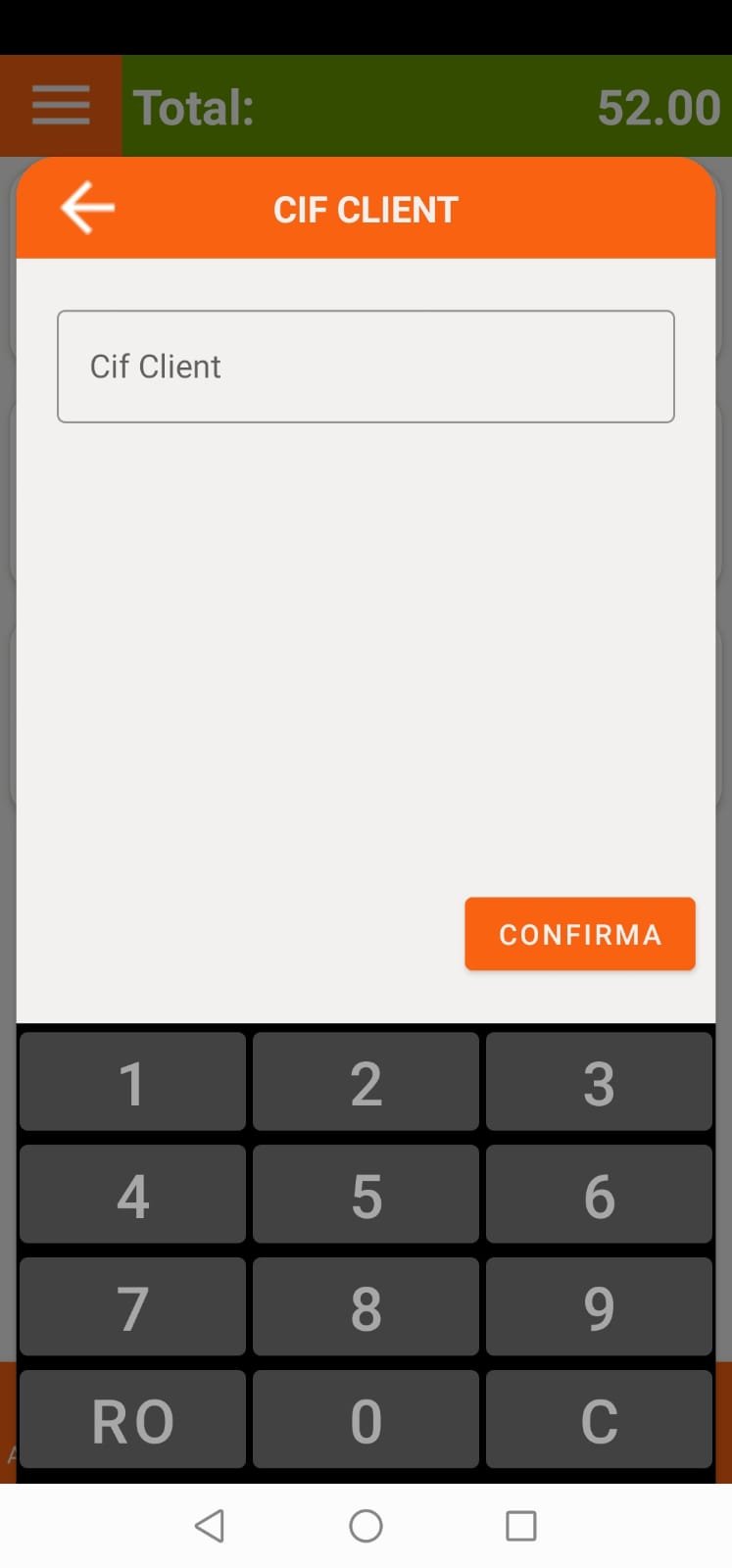Add digit 9 from the keypad

[599, 1307]
